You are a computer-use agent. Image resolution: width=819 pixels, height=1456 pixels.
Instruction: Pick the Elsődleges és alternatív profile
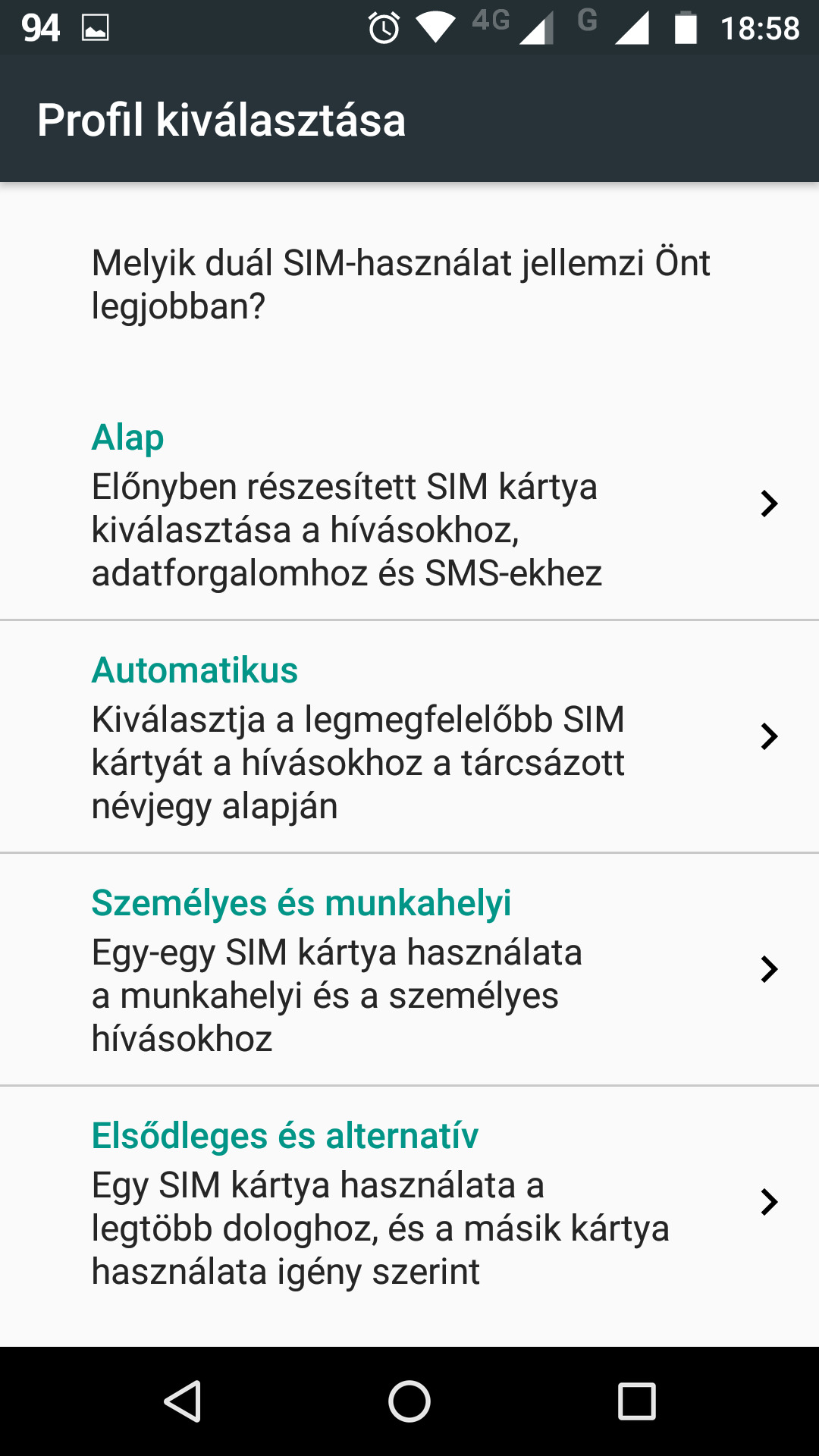[409, 1202]
